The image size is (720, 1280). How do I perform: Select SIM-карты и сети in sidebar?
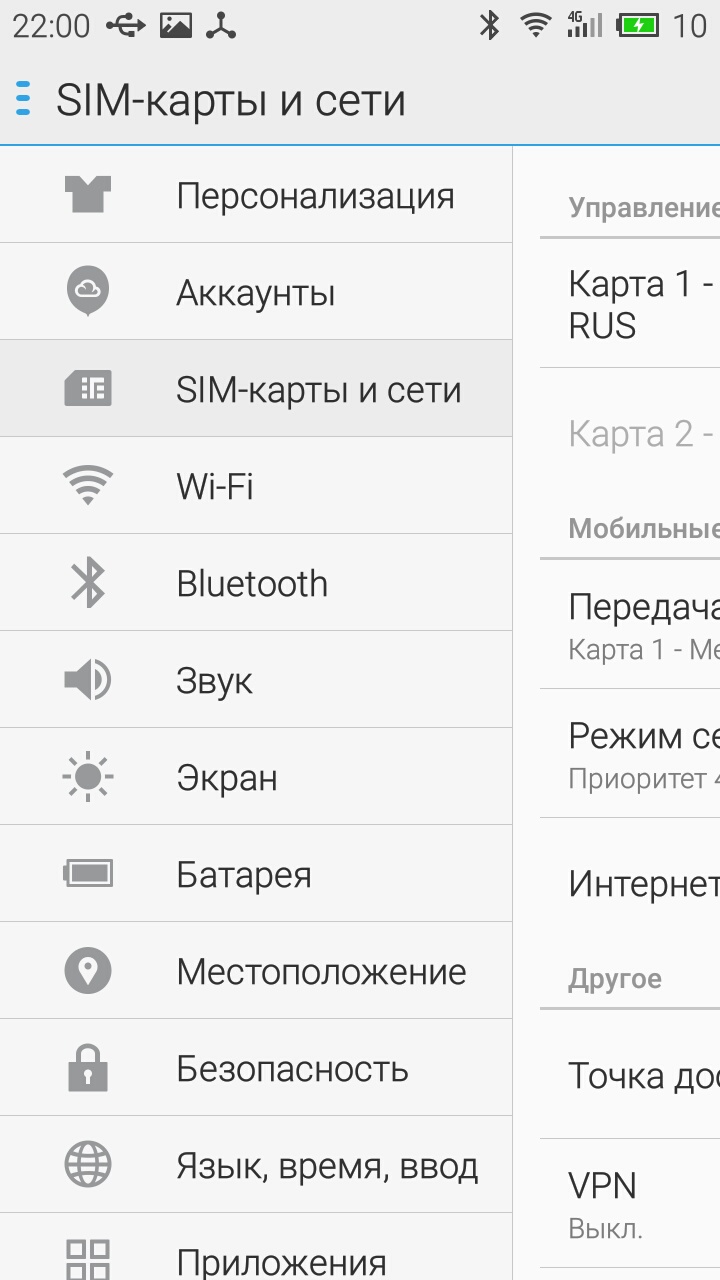pyautogui.click(x=256, y=389)
